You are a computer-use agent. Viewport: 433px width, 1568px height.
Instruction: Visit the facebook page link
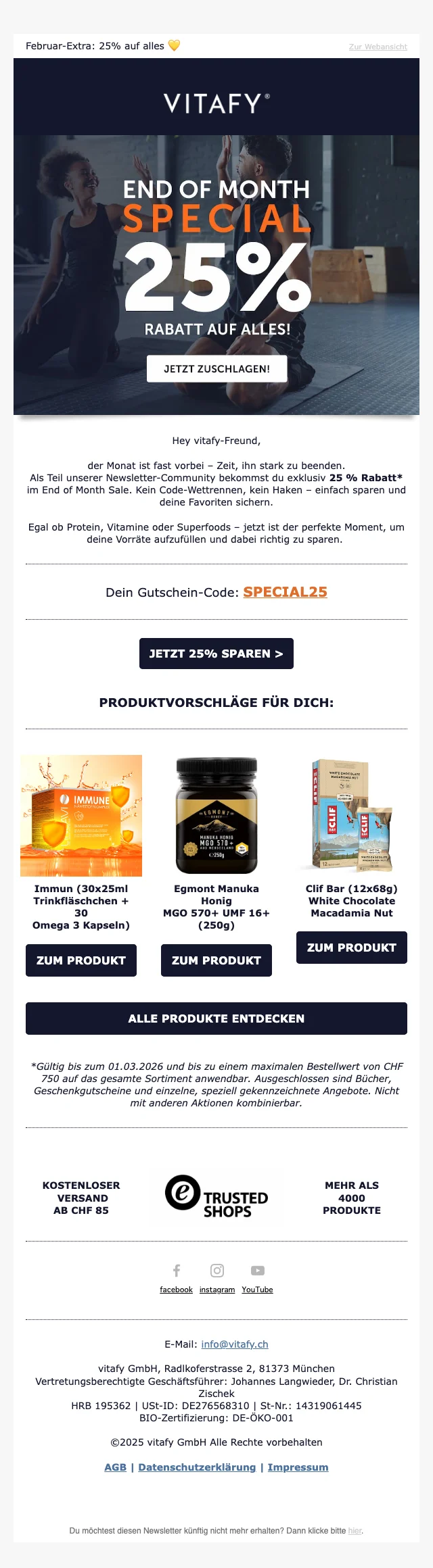[x=176, y=1290]
